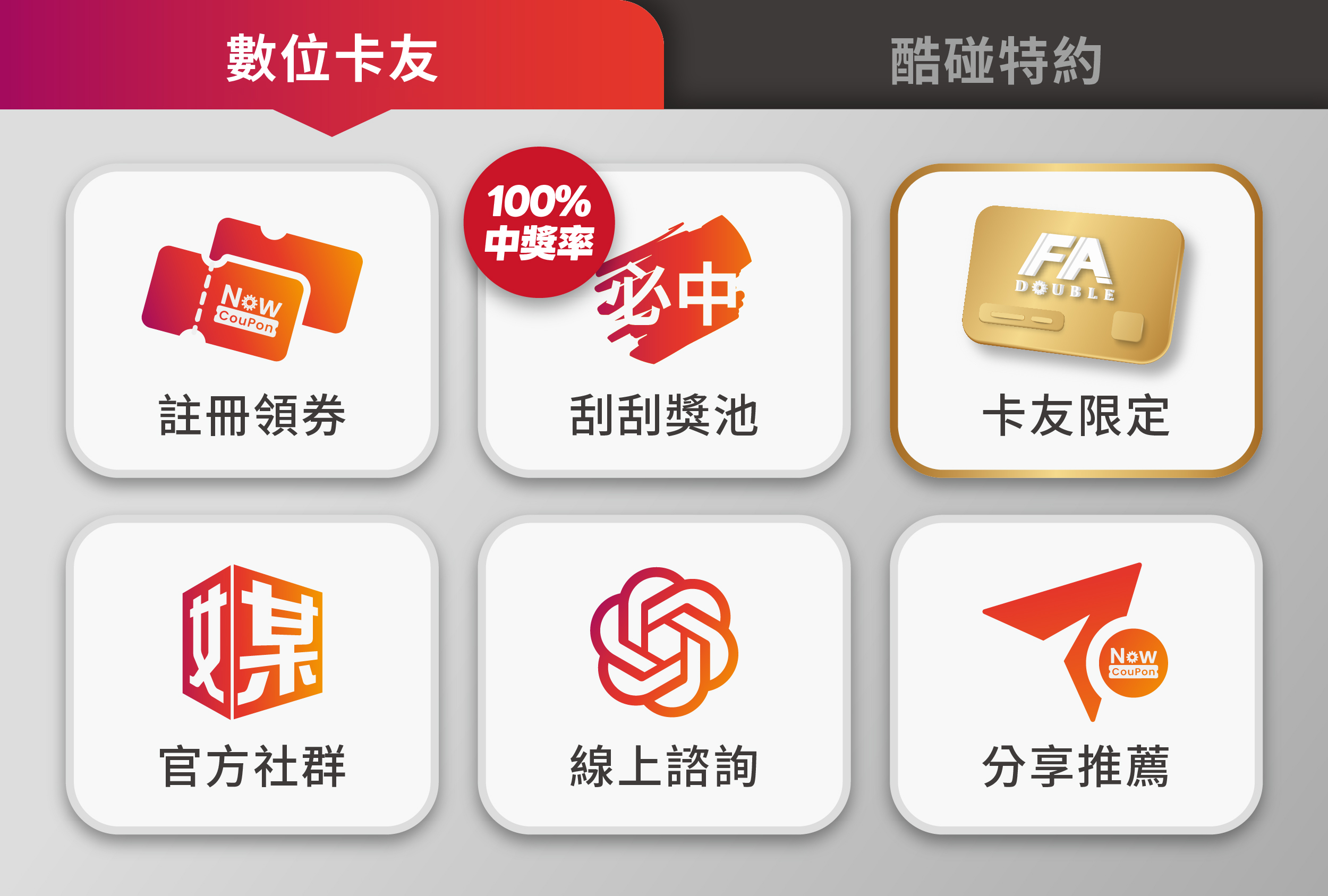Open 註冊領券 coupon registration tile

point(252,321)
